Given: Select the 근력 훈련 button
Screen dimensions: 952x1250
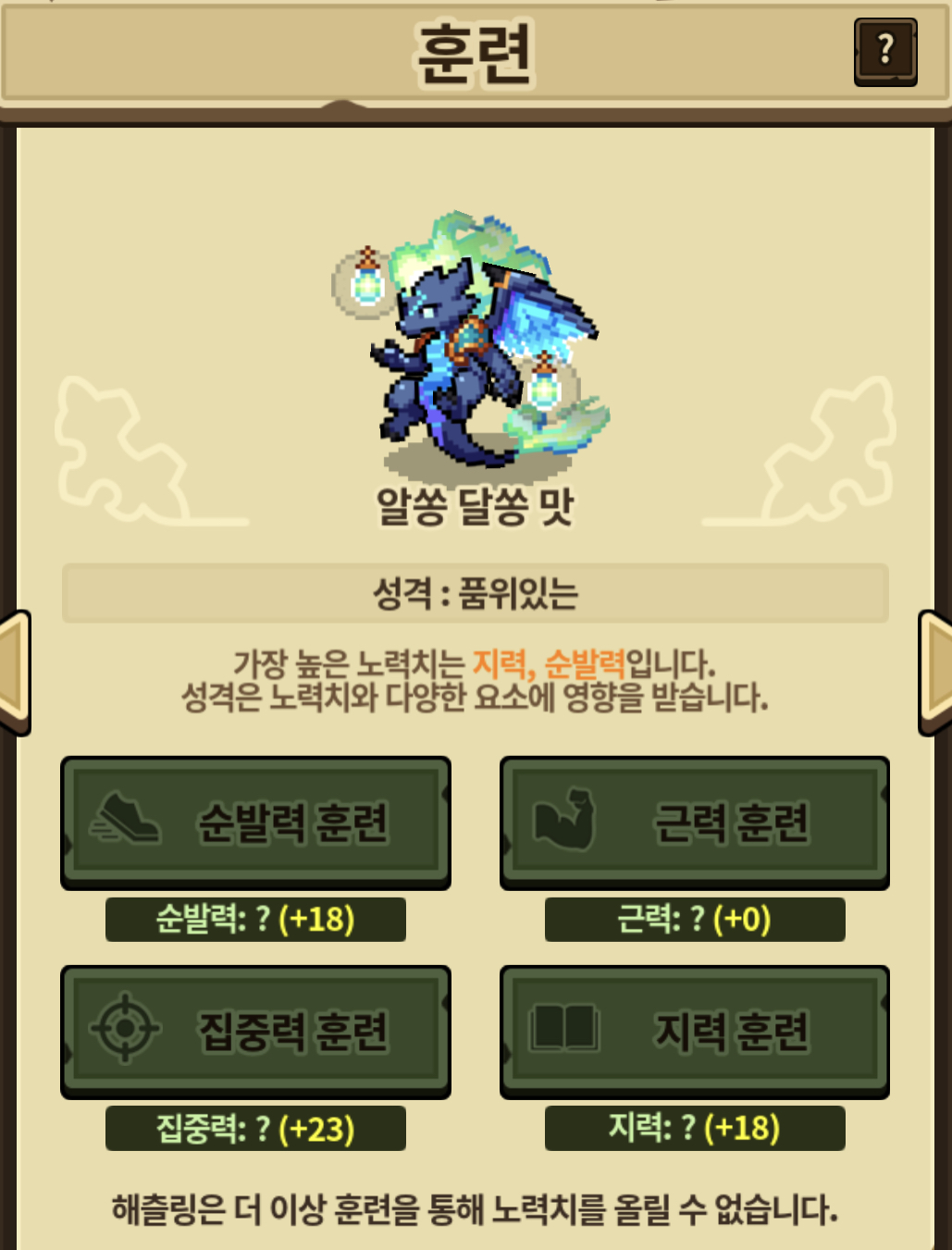Looking at the screenshot, I should (x=694, y=823).
